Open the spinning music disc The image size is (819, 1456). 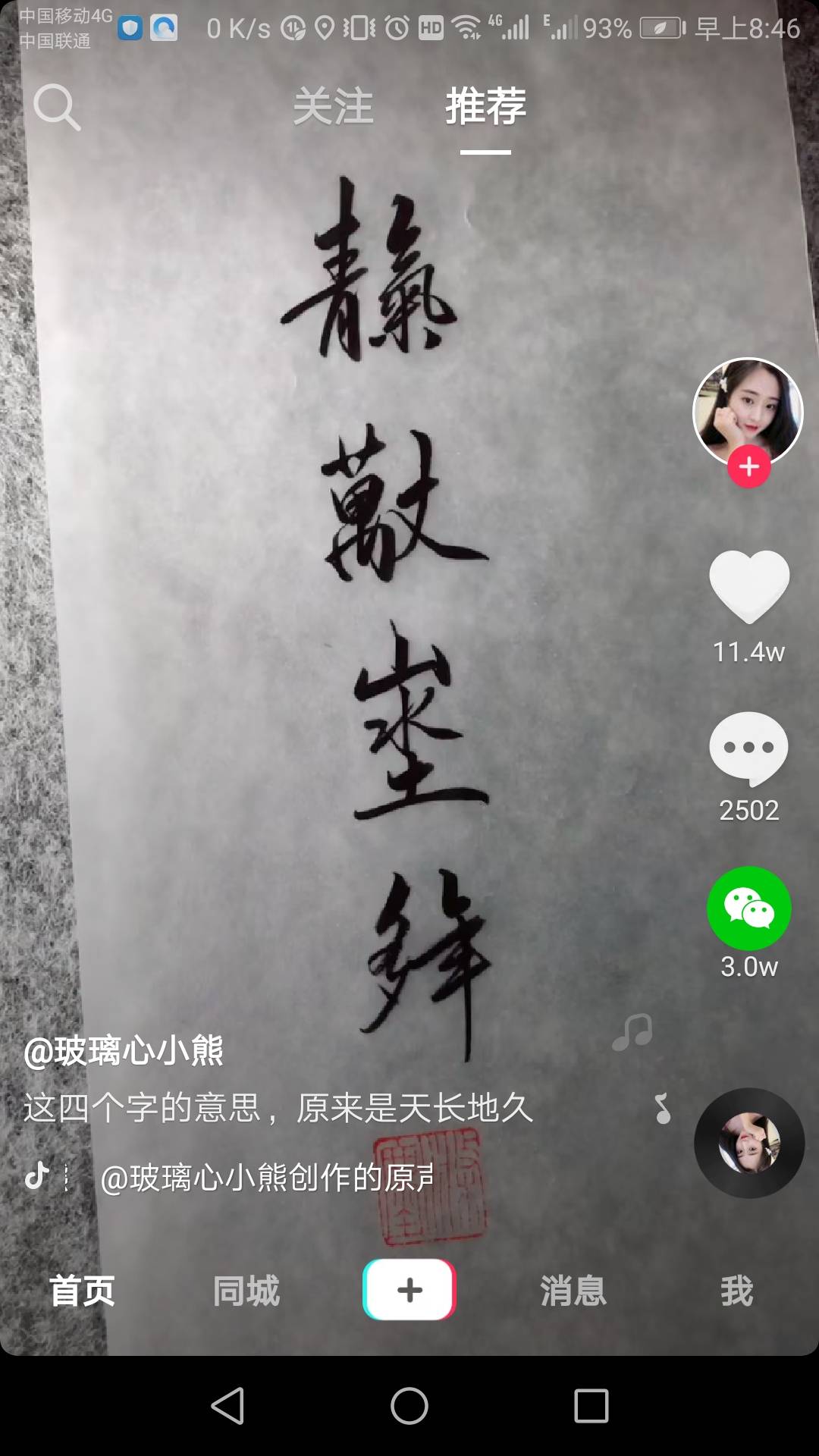(x=749, y=1143)
